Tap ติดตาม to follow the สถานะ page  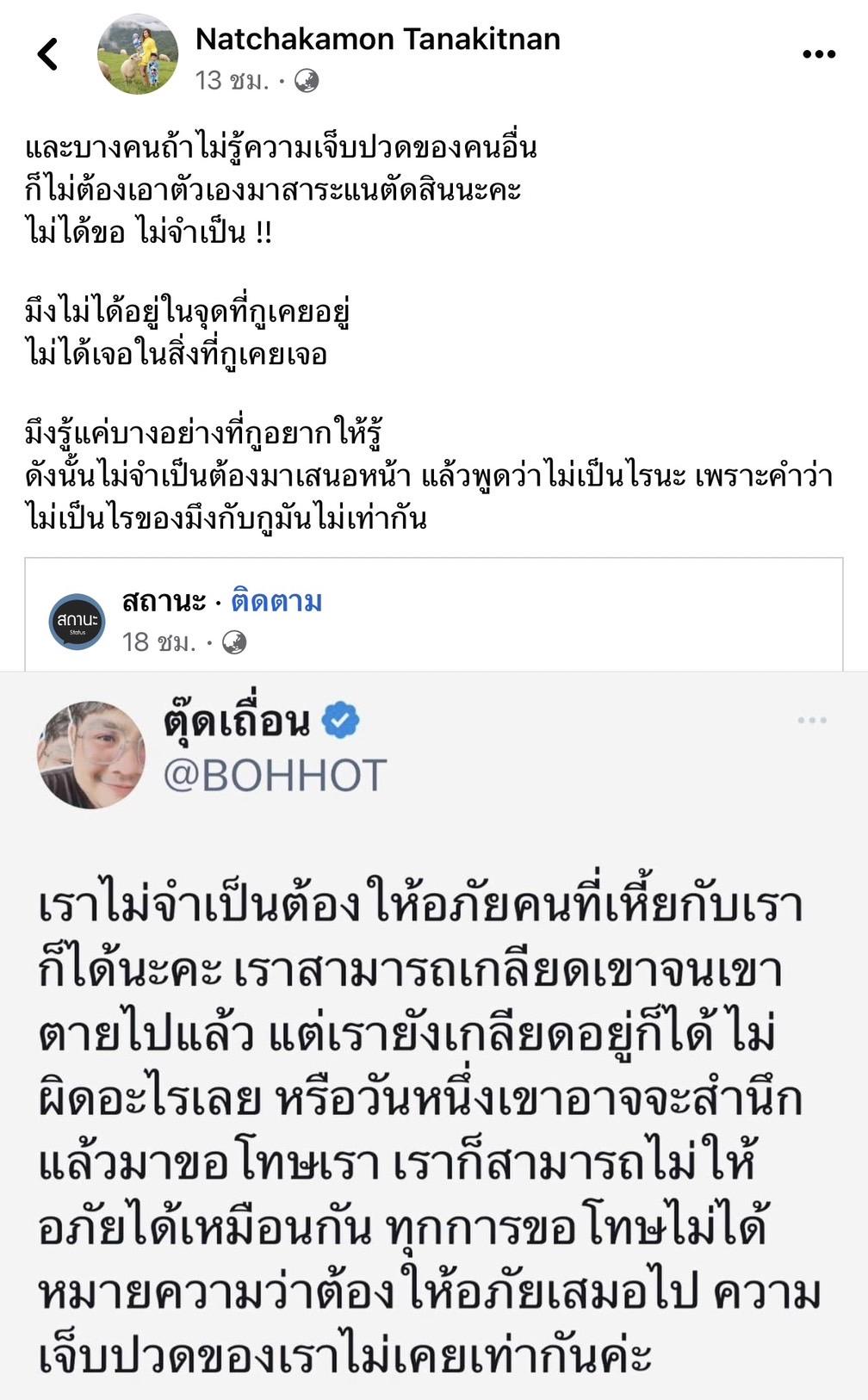click(276, 601)
